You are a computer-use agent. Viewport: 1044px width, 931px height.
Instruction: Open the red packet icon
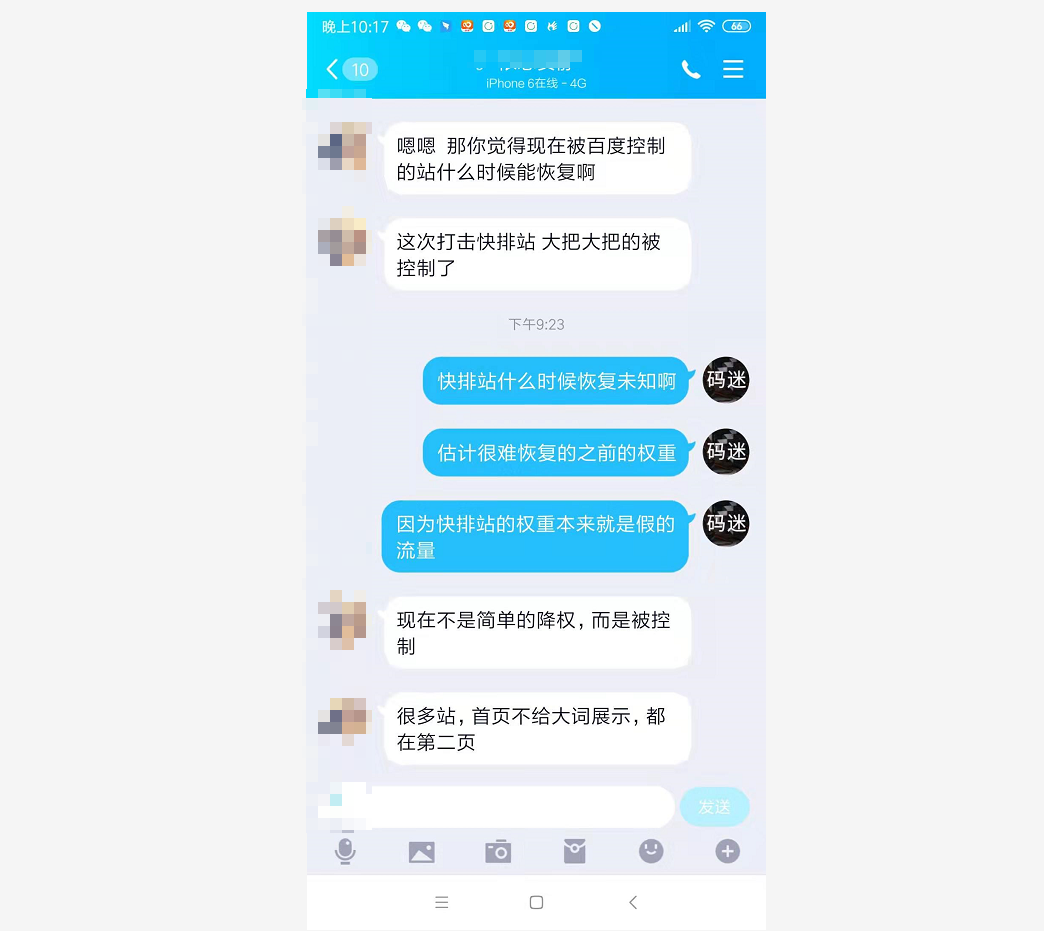click(574, 851)
